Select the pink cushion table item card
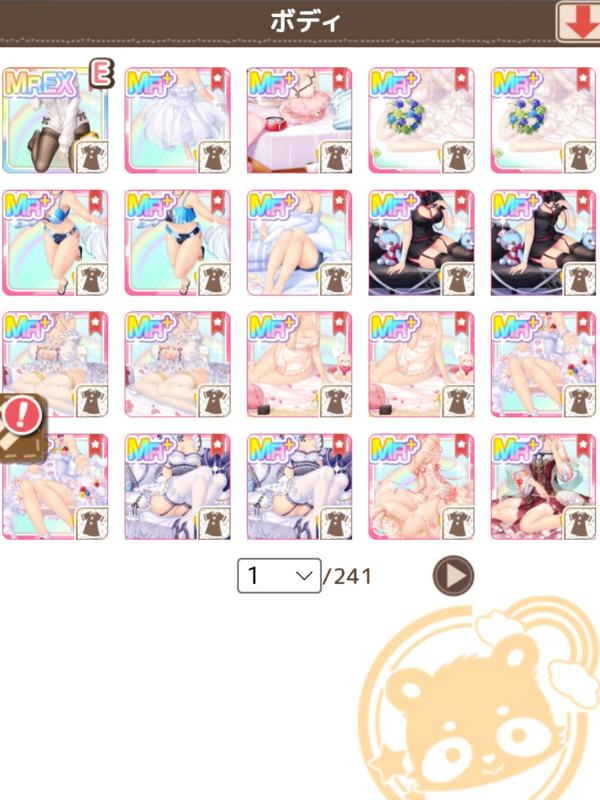Screen dimensions: 600x800 coord(299,120)
